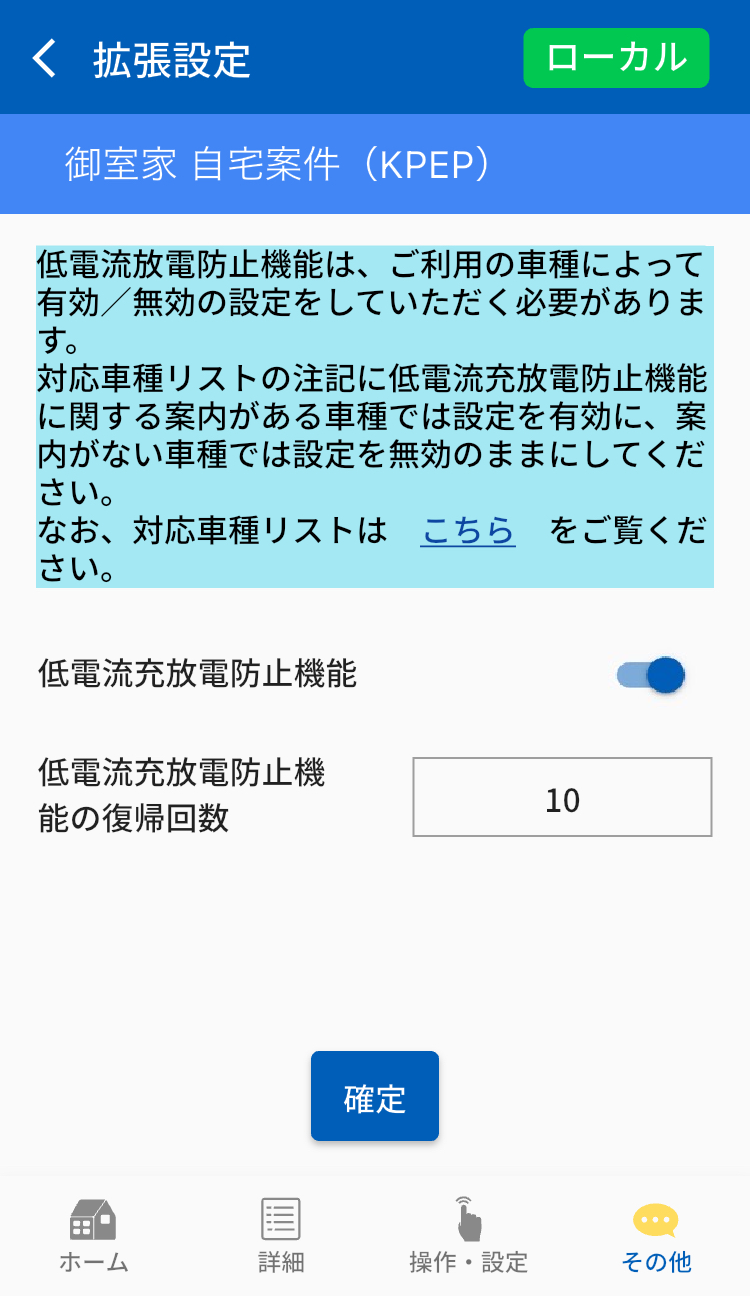Go back from 拡張設定 screen

pyautogui.click(x=44, y=58)
